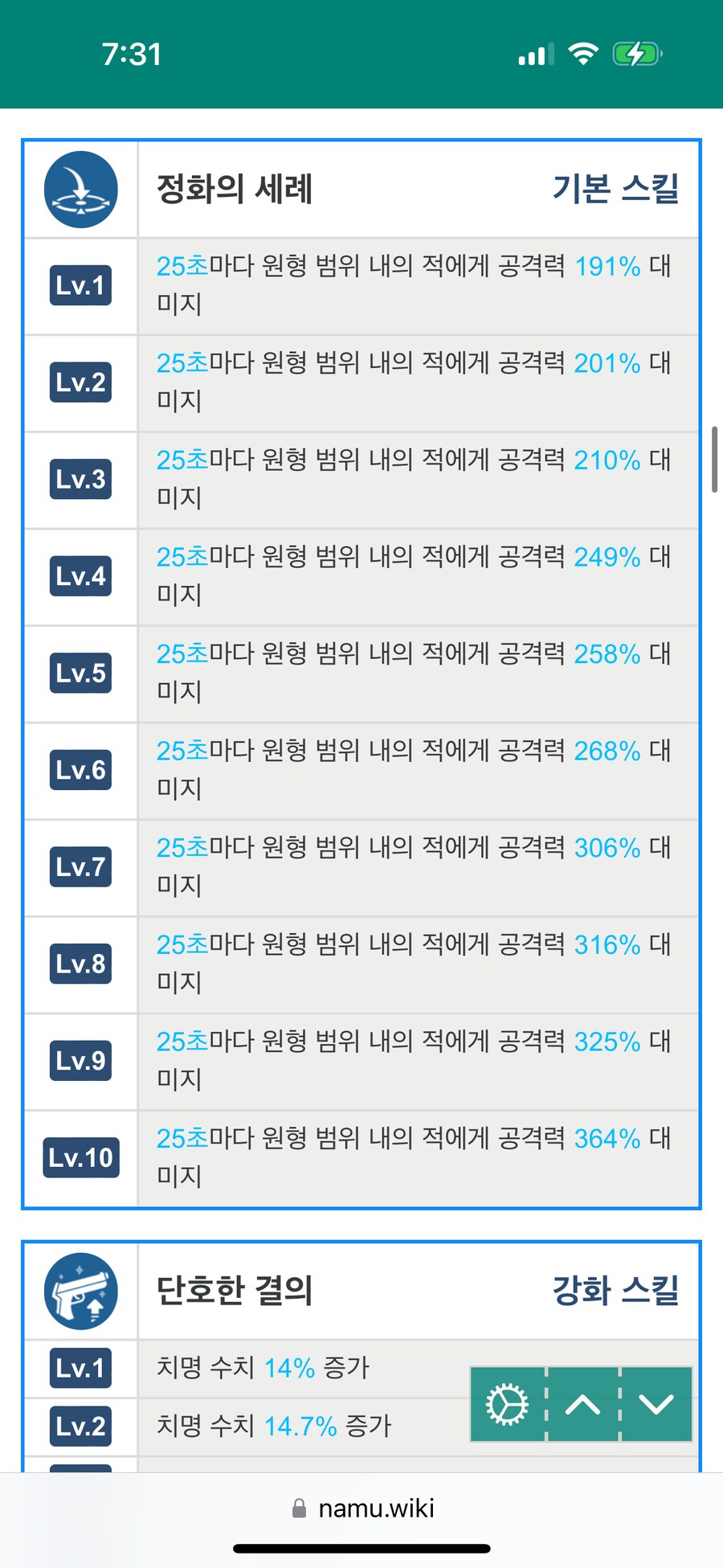Tap the Lv.10 level badge
The width and height of the screenshot is (723, 1568).
80,1158
